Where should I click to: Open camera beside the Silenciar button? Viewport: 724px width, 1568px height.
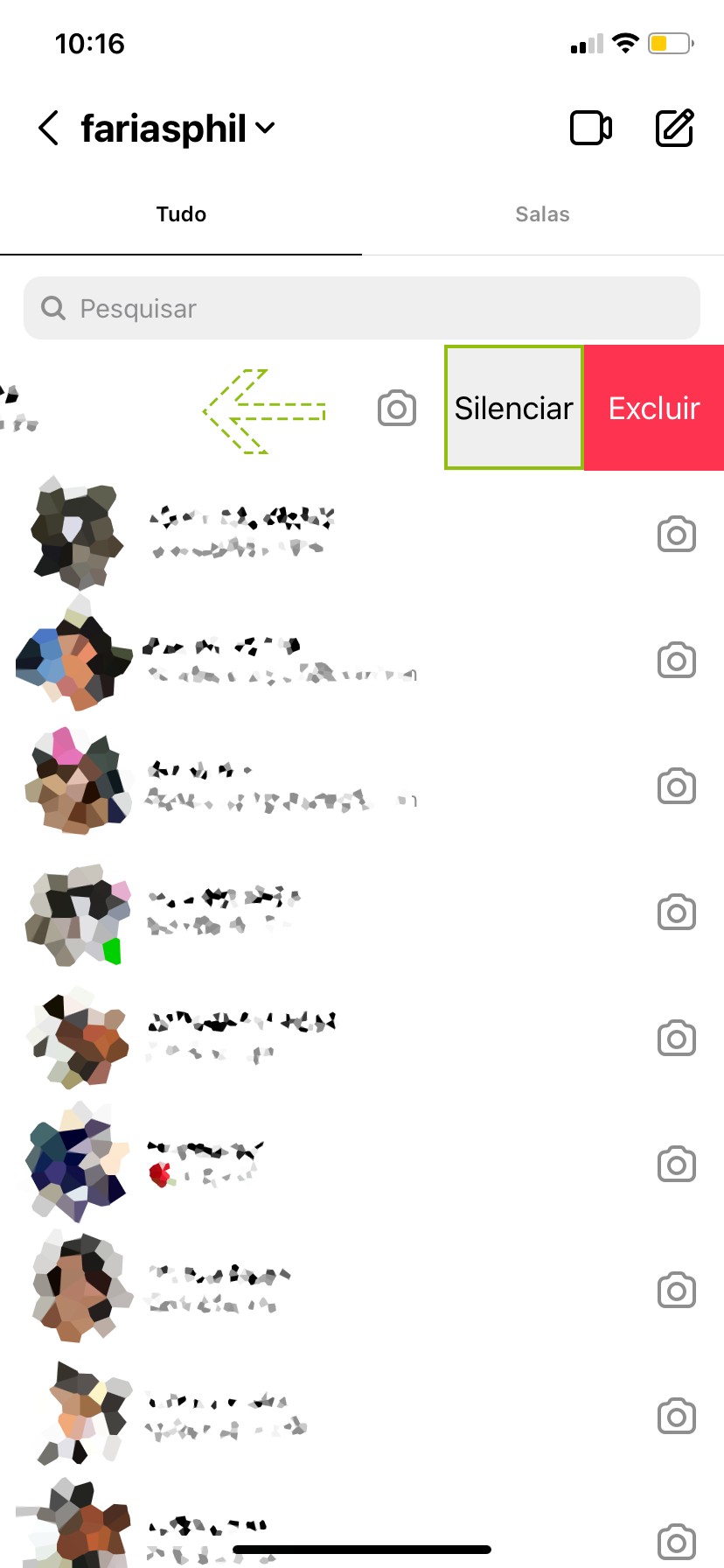pos(397,408)
